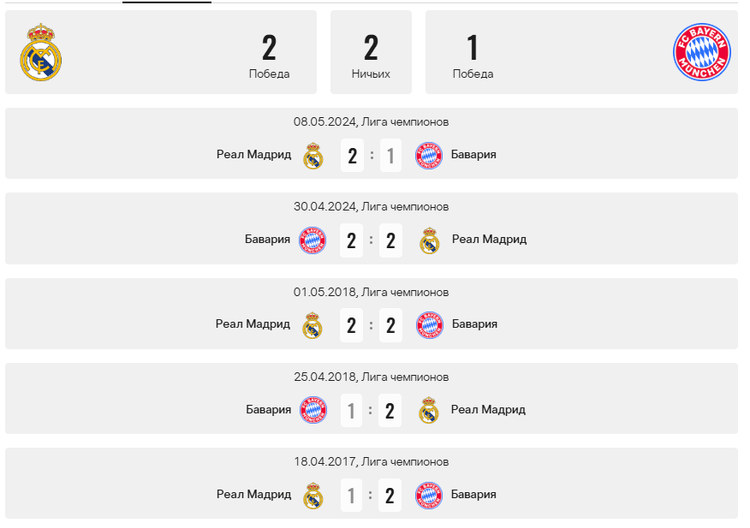
Task: Open the 18.04.2017 Real Madrid vs Bayern match
Action: [371, 494]
